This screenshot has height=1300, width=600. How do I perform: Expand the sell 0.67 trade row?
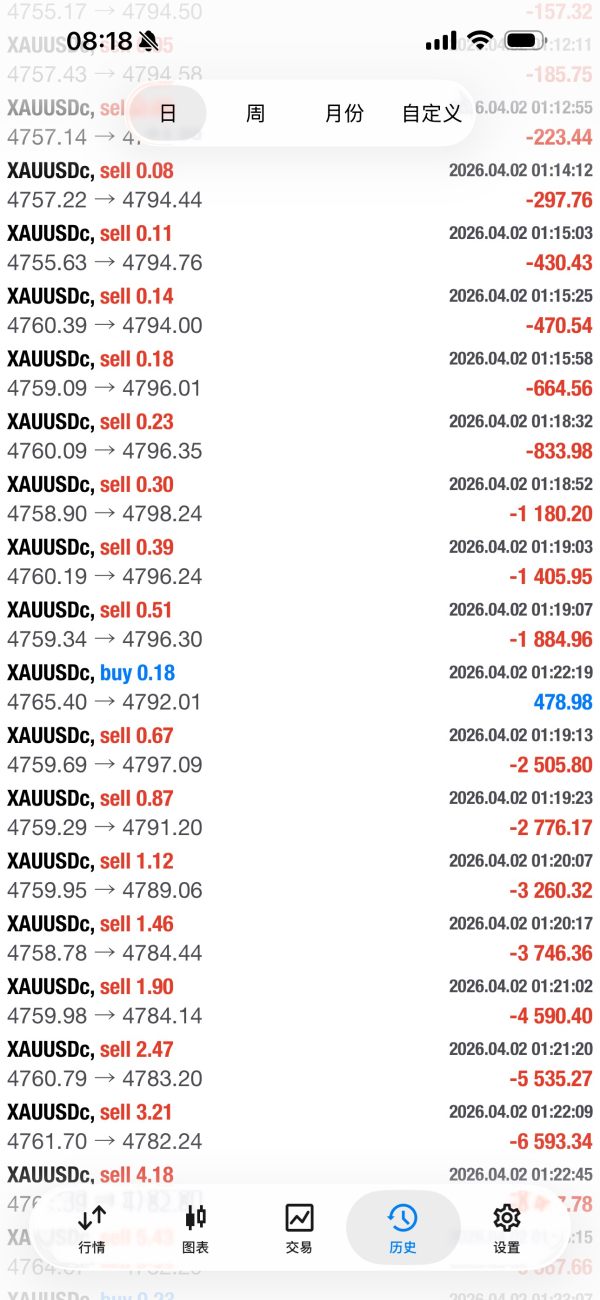pos(300,750)
